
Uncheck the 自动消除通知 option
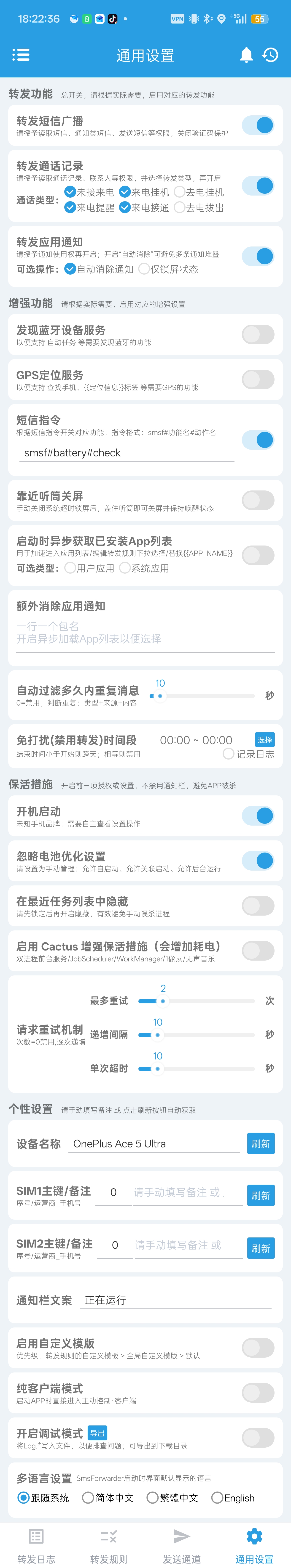click(71, 269)
